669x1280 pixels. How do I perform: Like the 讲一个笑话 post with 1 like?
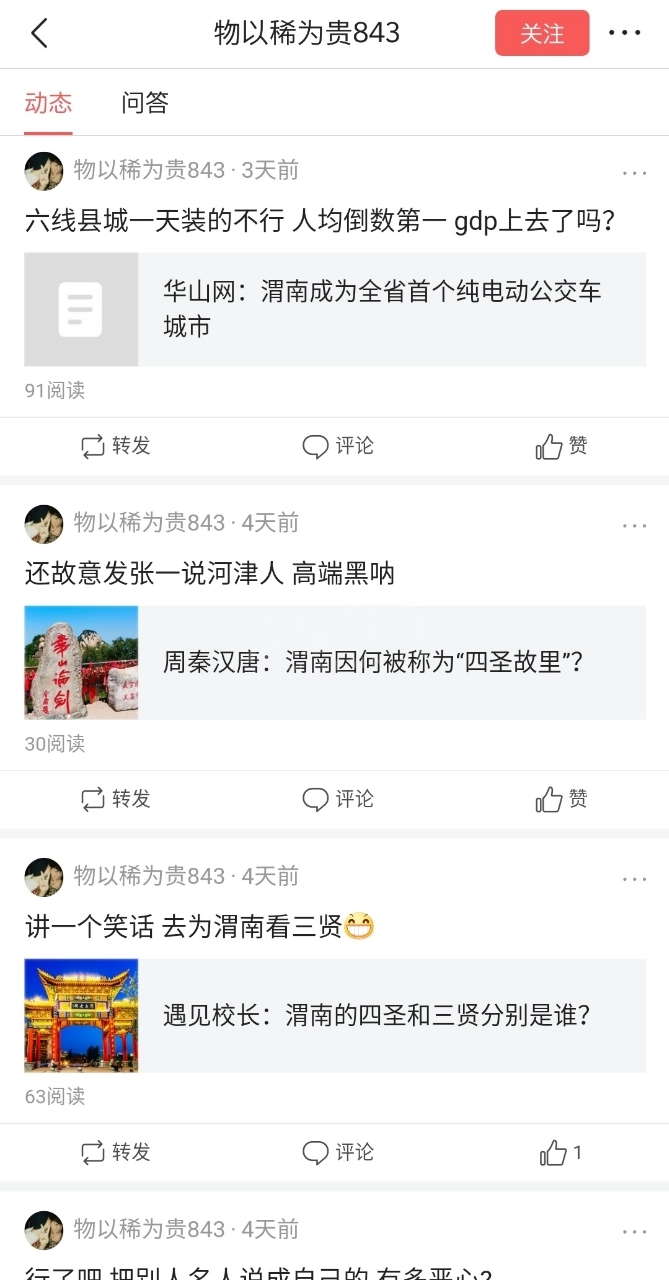pyautogui.click(x=561, y=1152)
